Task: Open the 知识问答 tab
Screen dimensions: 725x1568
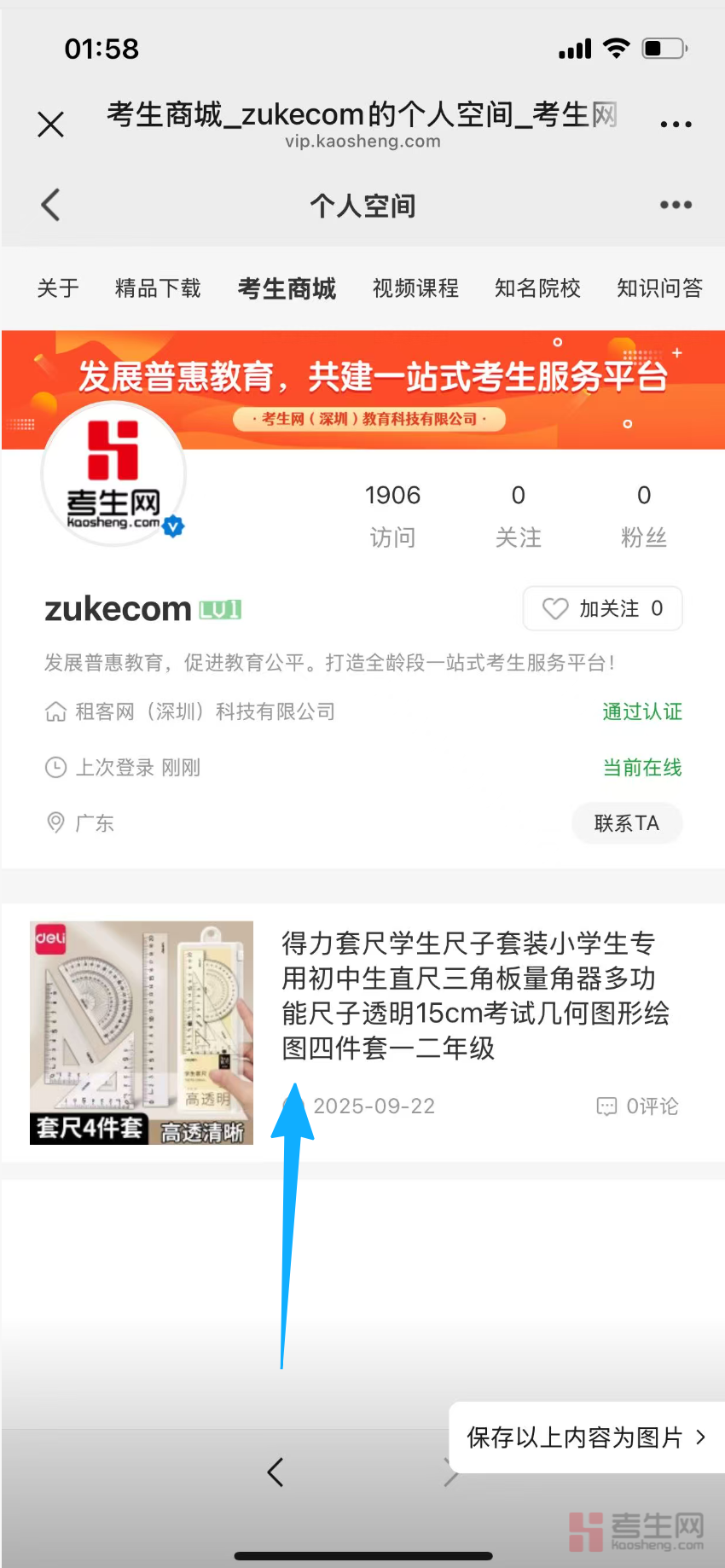Action: coord(659,288)
